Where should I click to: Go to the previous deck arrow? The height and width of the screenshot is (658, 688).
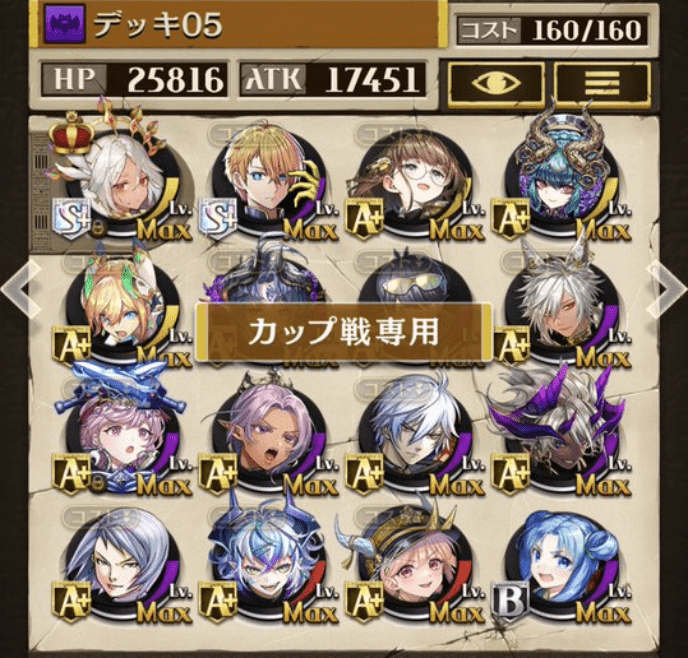click(12, 292)
